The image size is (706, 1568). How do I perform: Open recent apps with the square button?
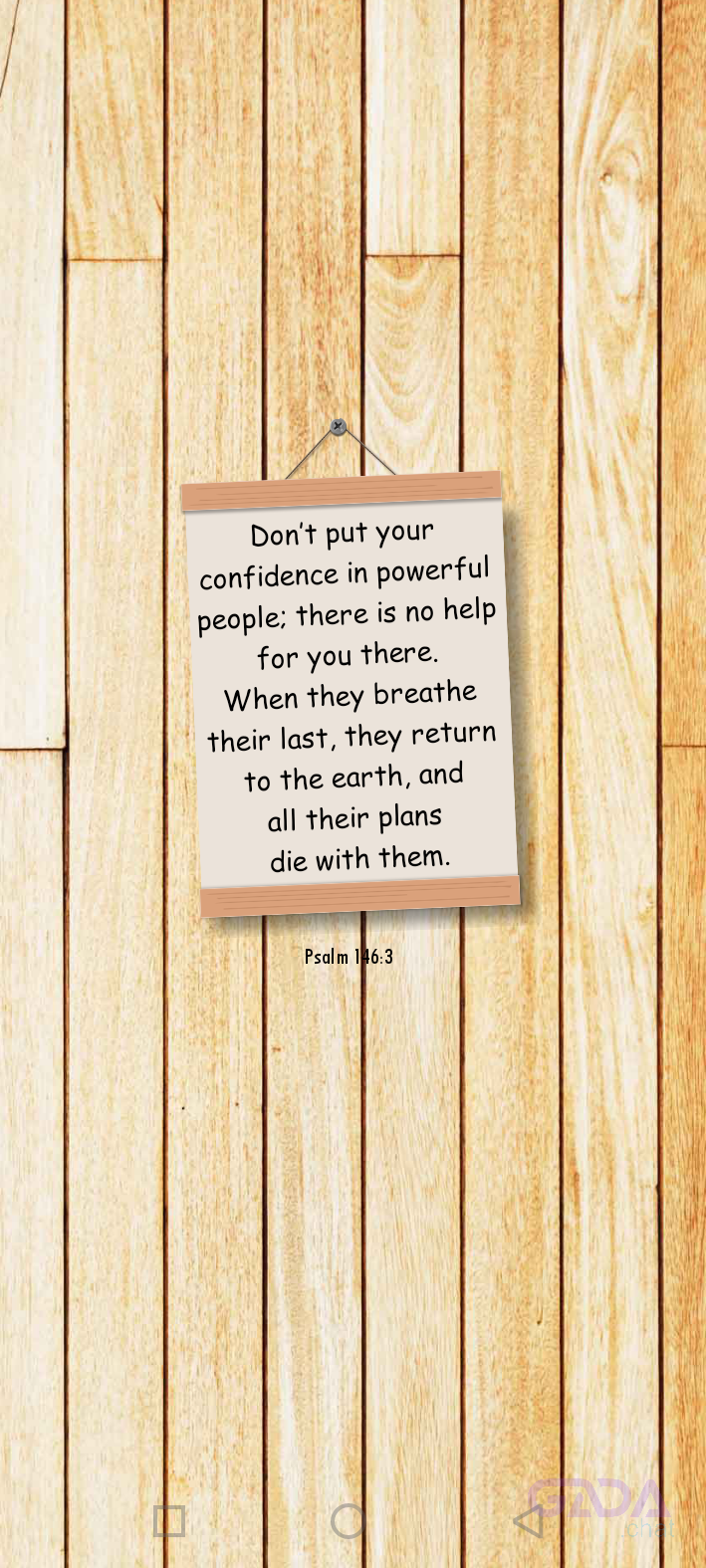click(x=170, y=1521)
